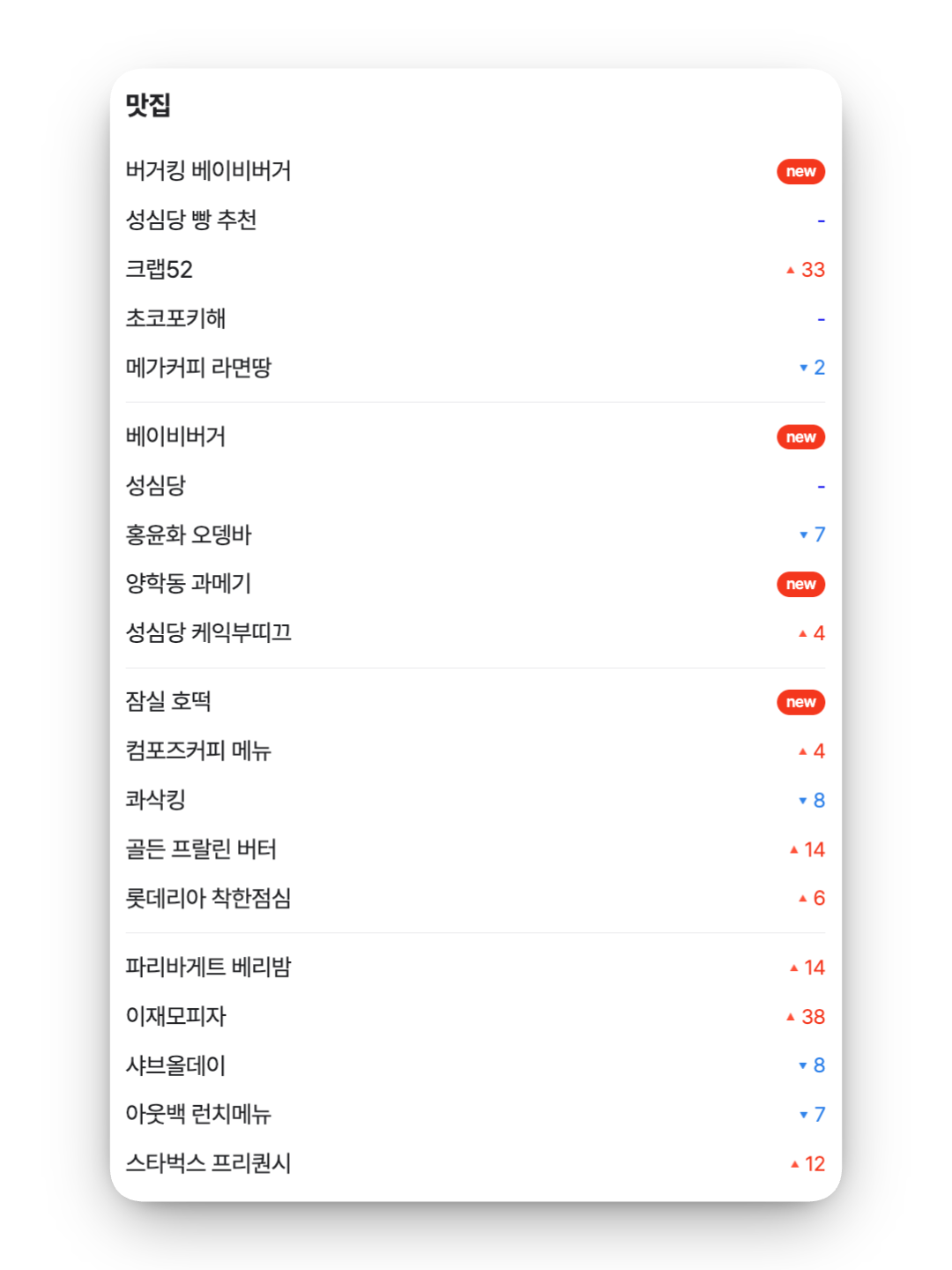
Task: Open 아웃백 런치메뉴 row
Action: point(198,1115)
